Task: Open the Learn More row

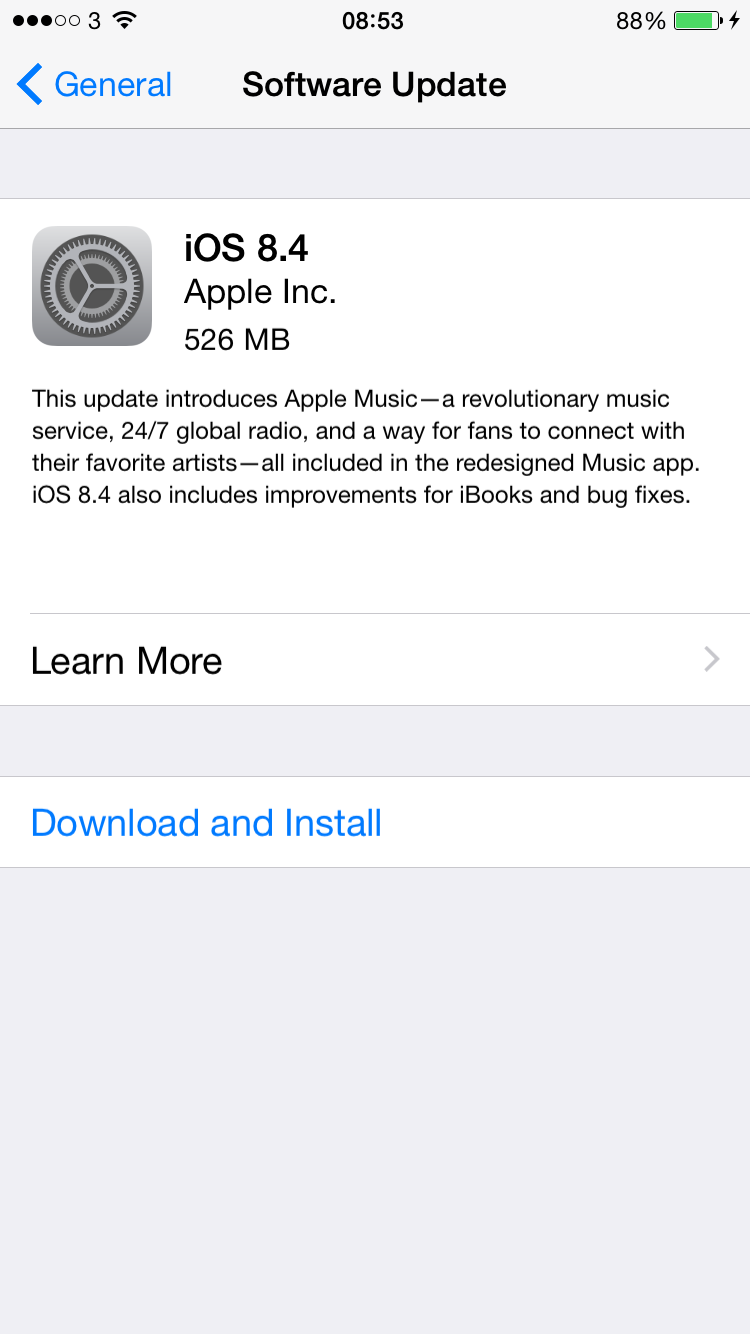Action: click(375, 660)
